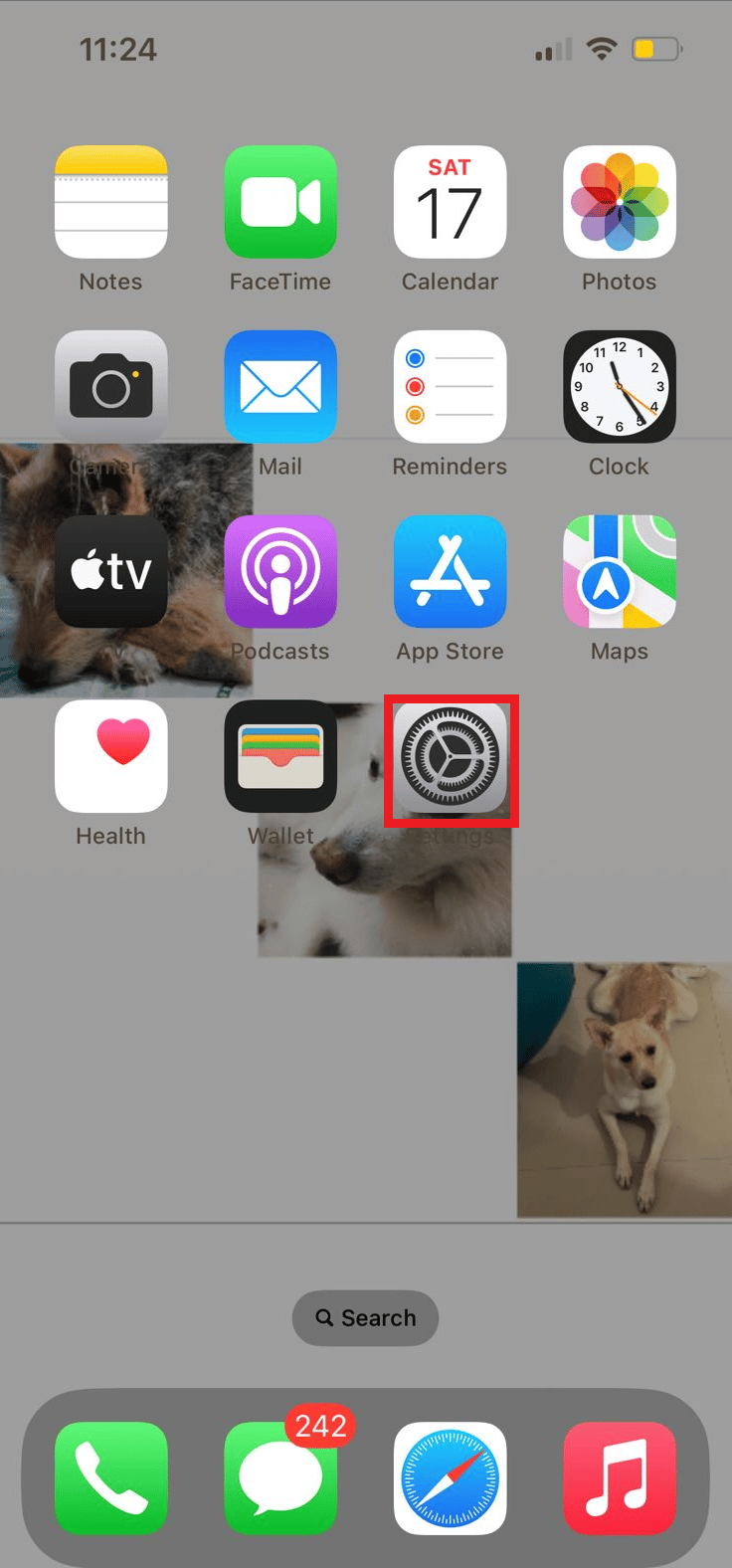Open the Clock app
Screen dimensions: 732x1568
(x=619, y=386)
